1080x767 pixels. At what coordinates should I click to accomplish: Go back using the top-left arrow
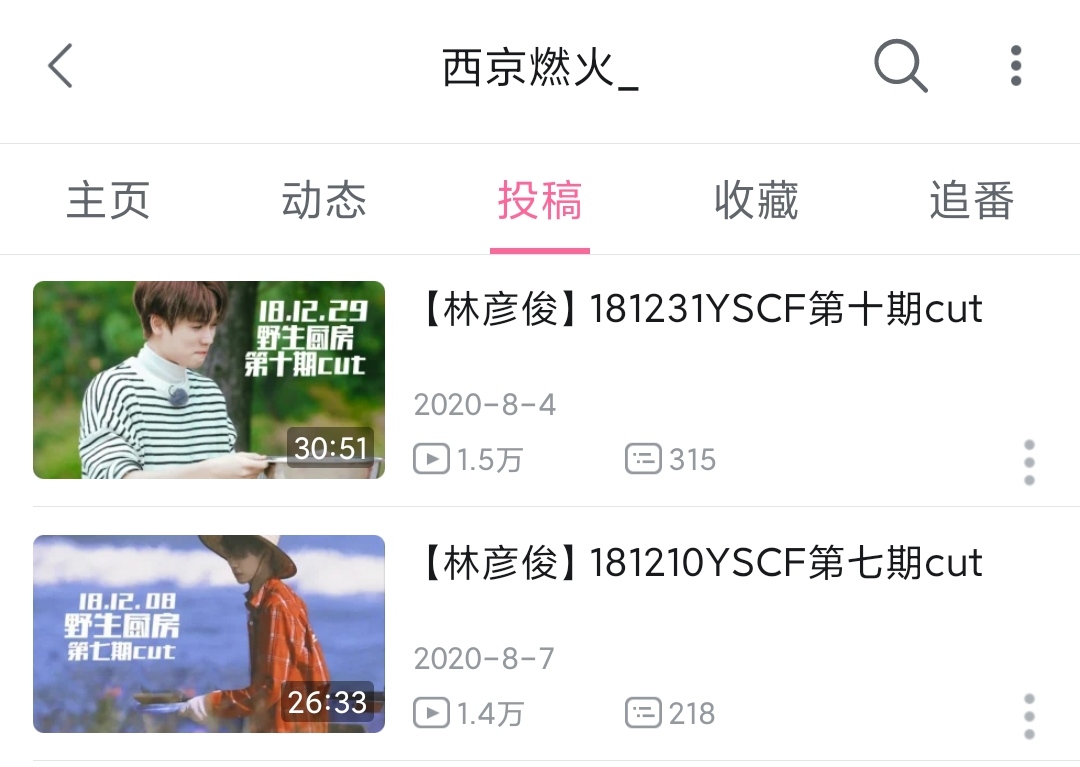[61, 67]
